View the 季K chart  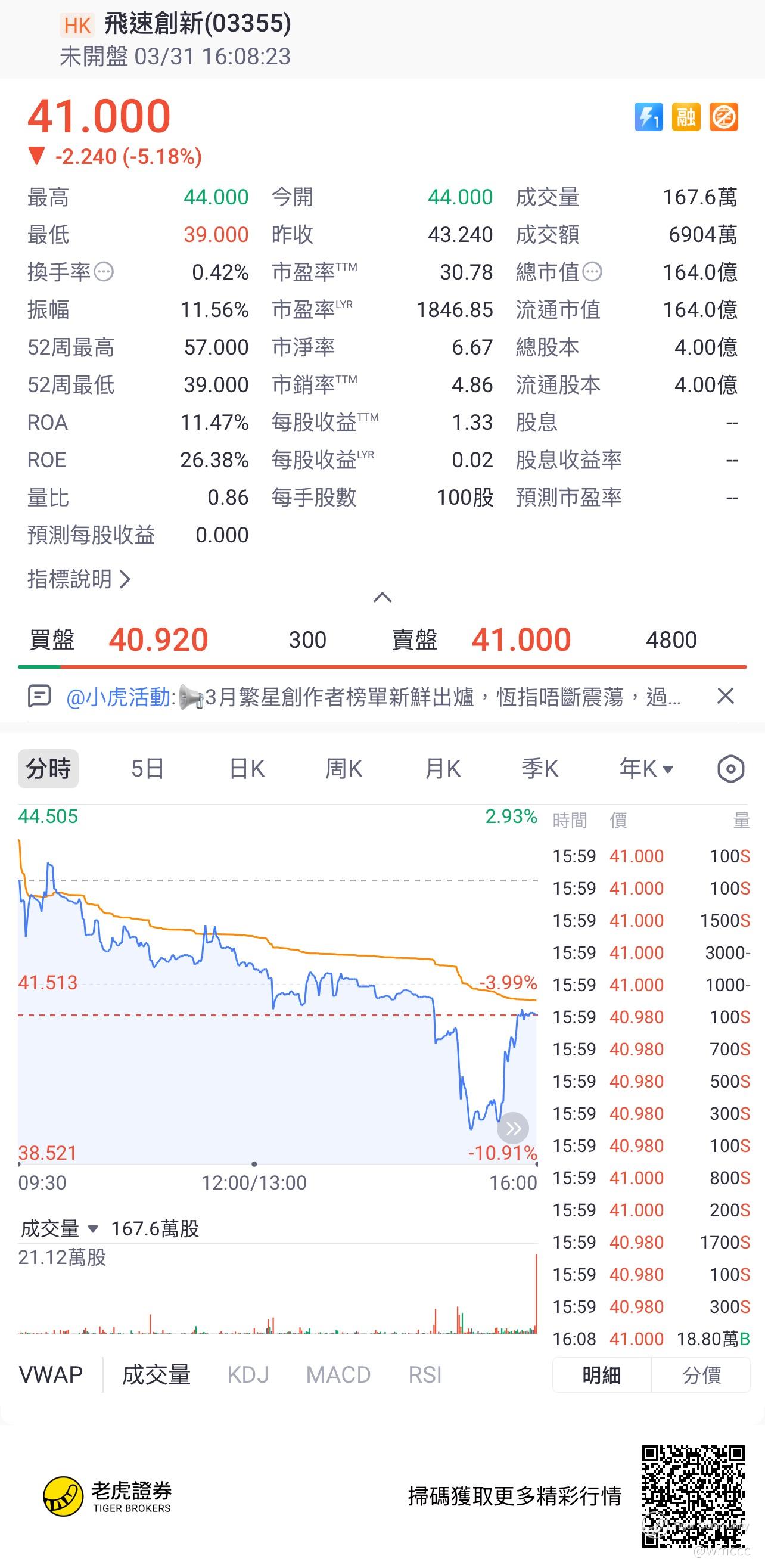click(540, 769)
